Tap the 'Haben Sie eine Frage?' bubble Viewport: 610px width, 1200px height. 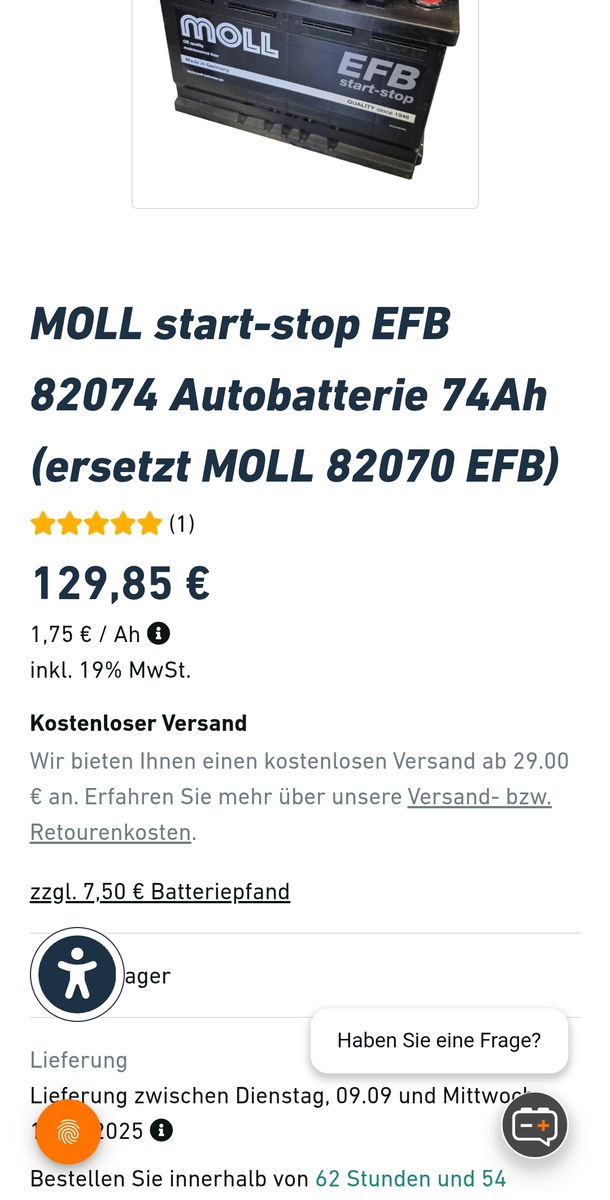coord(439,1040)
